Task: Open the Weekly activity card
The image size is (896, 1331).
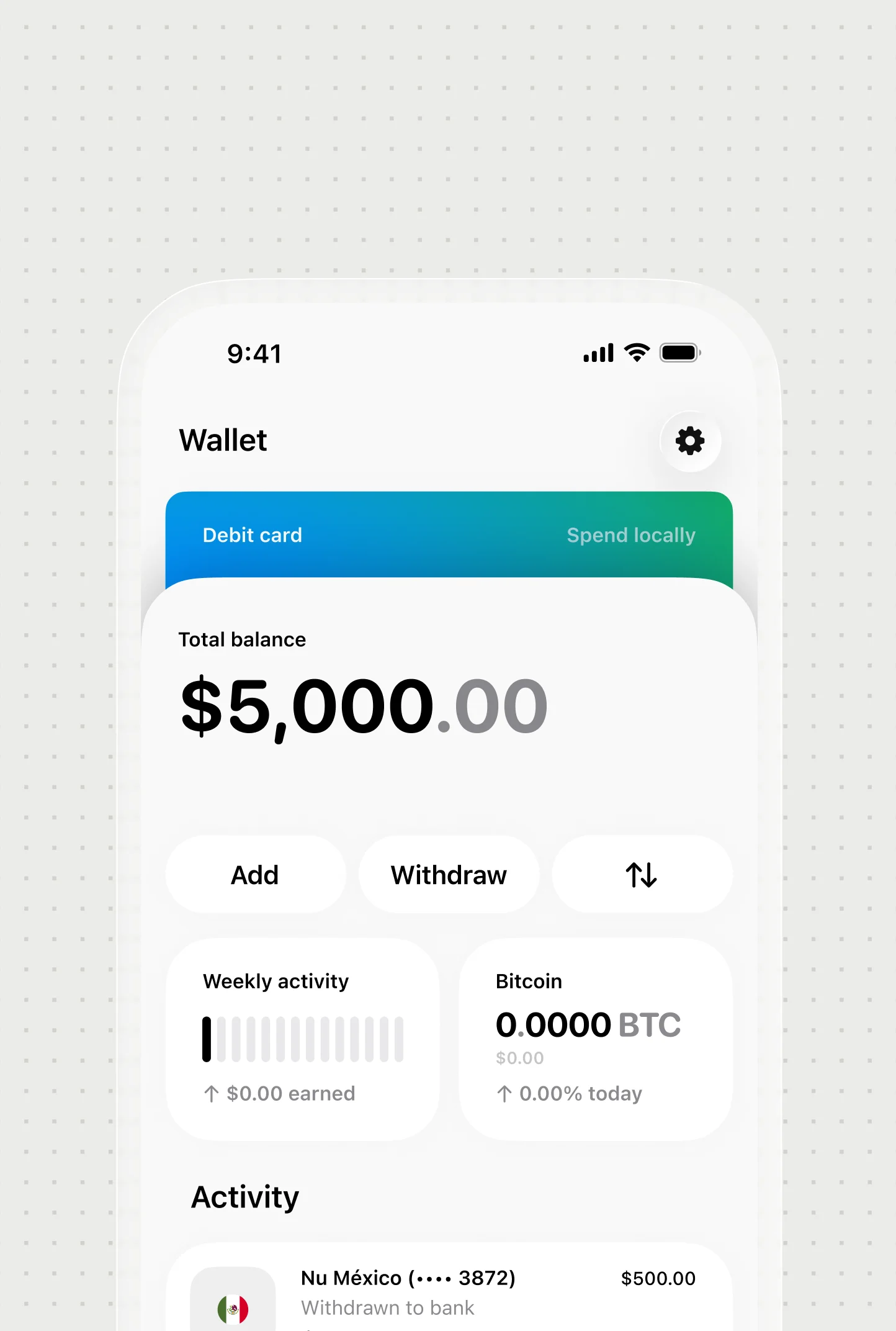Action: pyautogui.click(x=302, y=1039)
